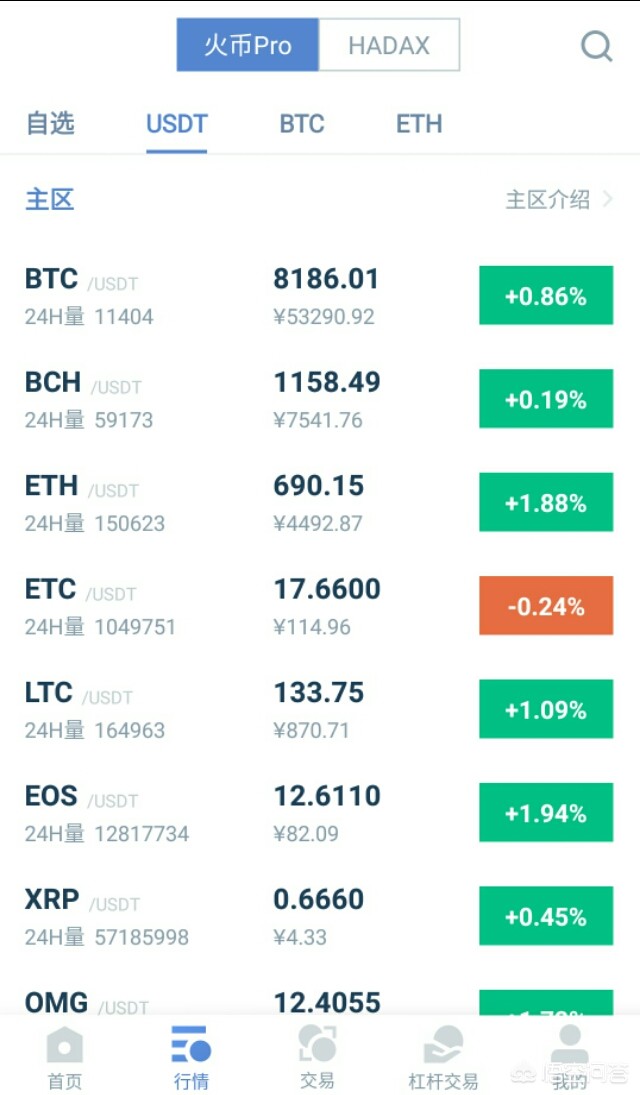
Task: Switch to the 自选 tab
Action: (50, 124)
